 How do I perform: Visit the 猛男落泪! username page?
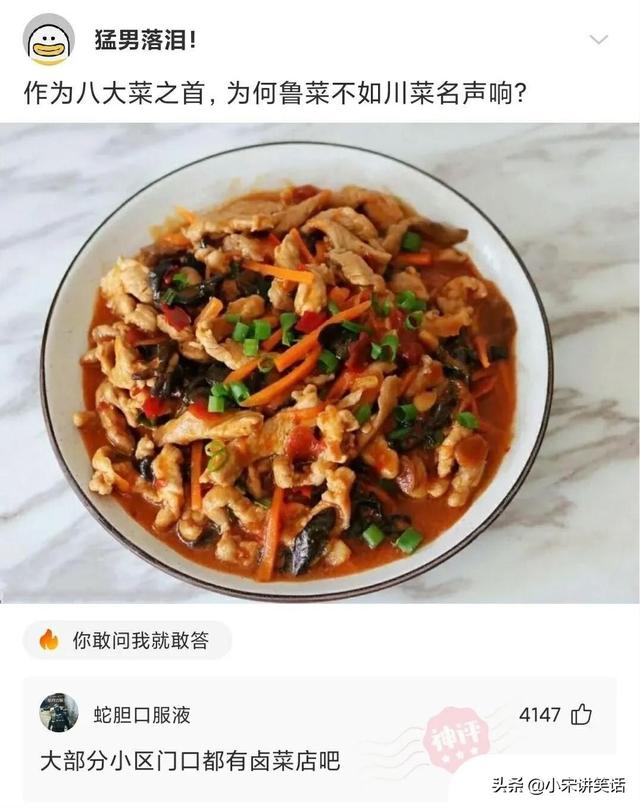pyautogui.click(x=144, y=40)
